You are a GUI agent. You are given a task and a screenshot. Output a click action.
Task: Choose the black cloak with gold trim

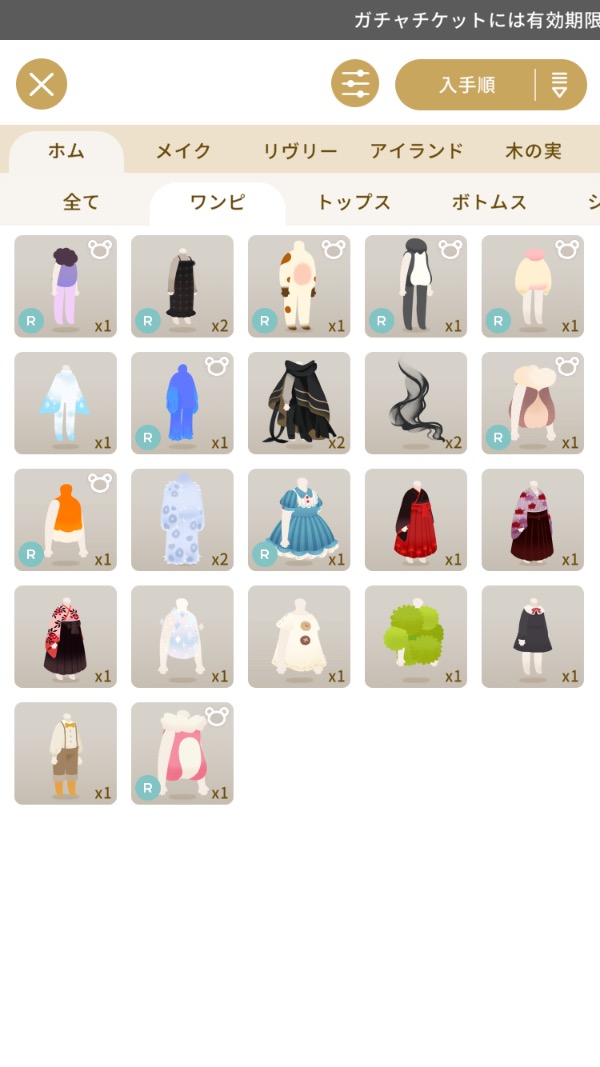click(299, 403)
